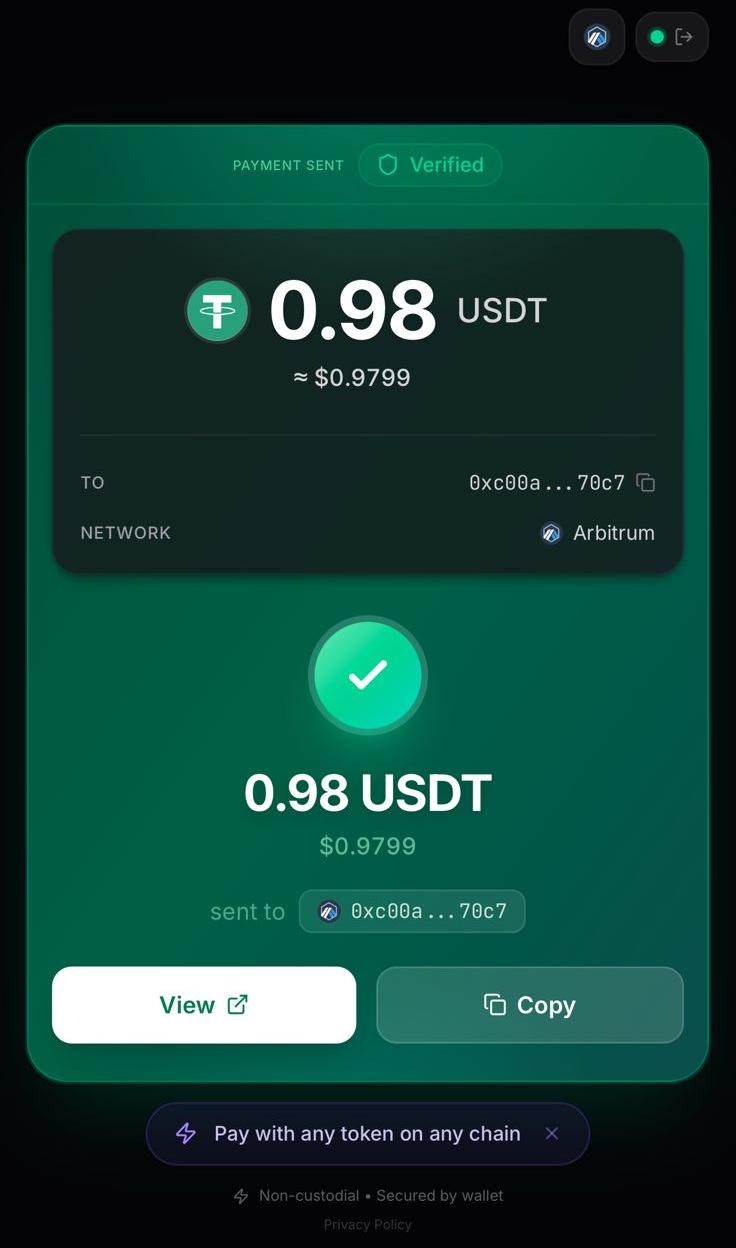
Task: Select the PAYMENT SENT header label
Action: tap(288, 165)
